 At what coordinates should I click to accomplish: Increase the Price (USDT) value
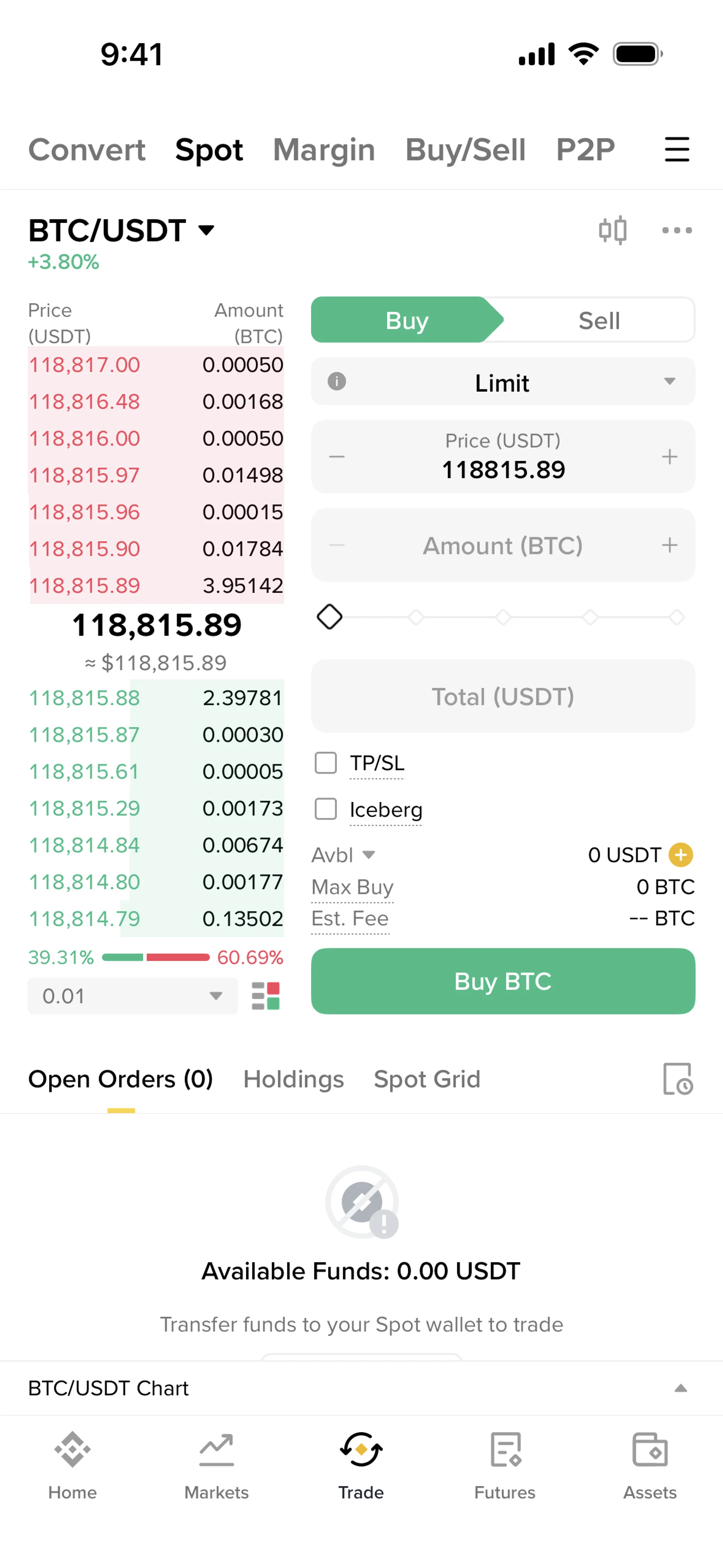(670, 457)
